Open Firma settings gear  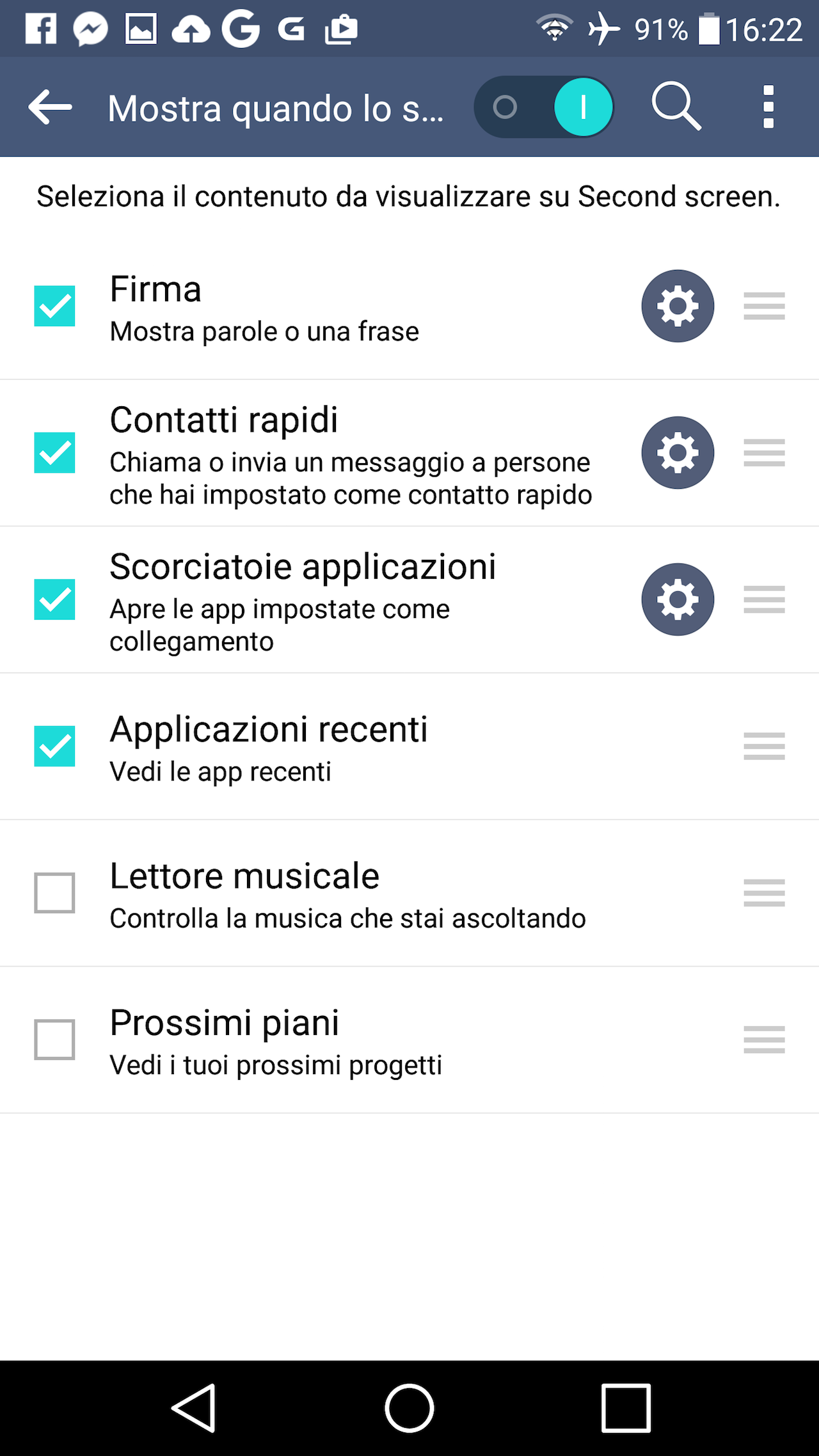click(678, 306)
